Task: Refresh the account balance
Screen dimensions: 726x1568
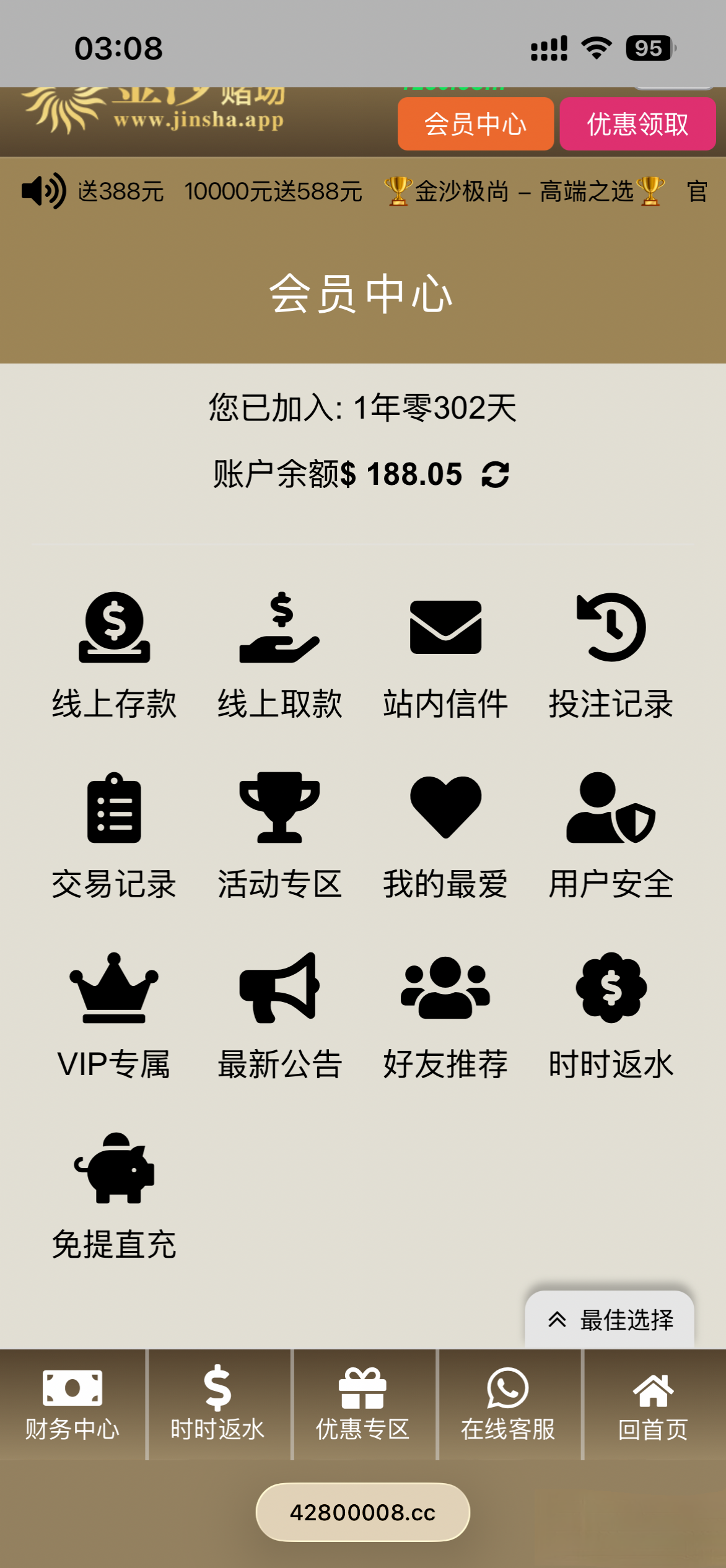Action: 496,475
